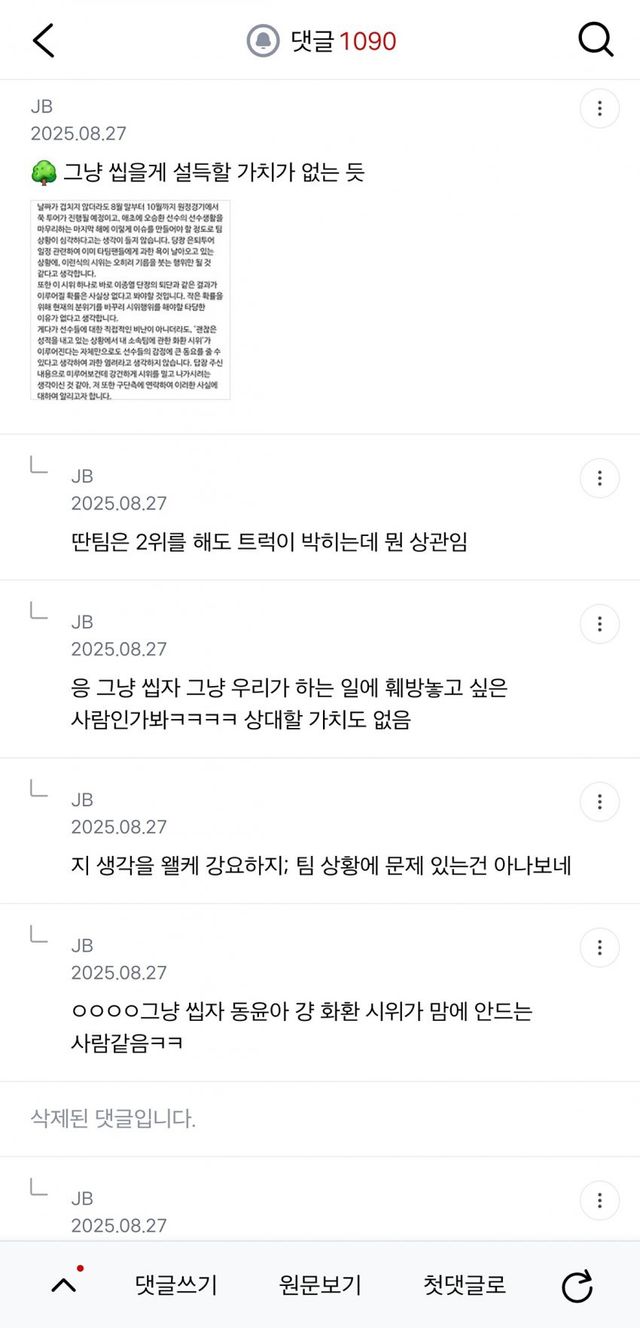Go back using the top-left arrow
Screen dimensions: 640x1328
pos(43,41)
